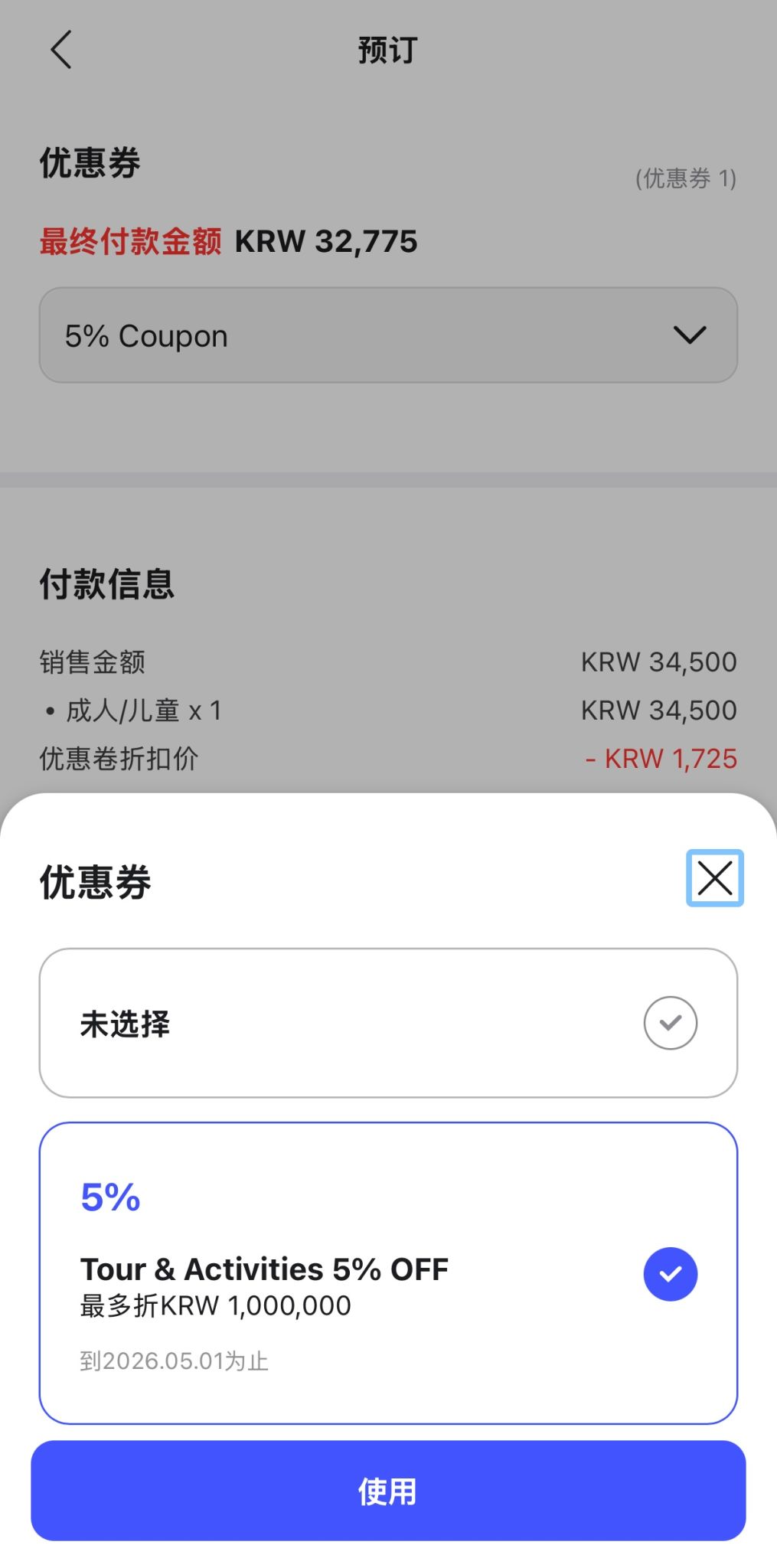Close the 优惠券 coupon sheet
This screenshot has width=777, height=1568.
coord(714,877)
